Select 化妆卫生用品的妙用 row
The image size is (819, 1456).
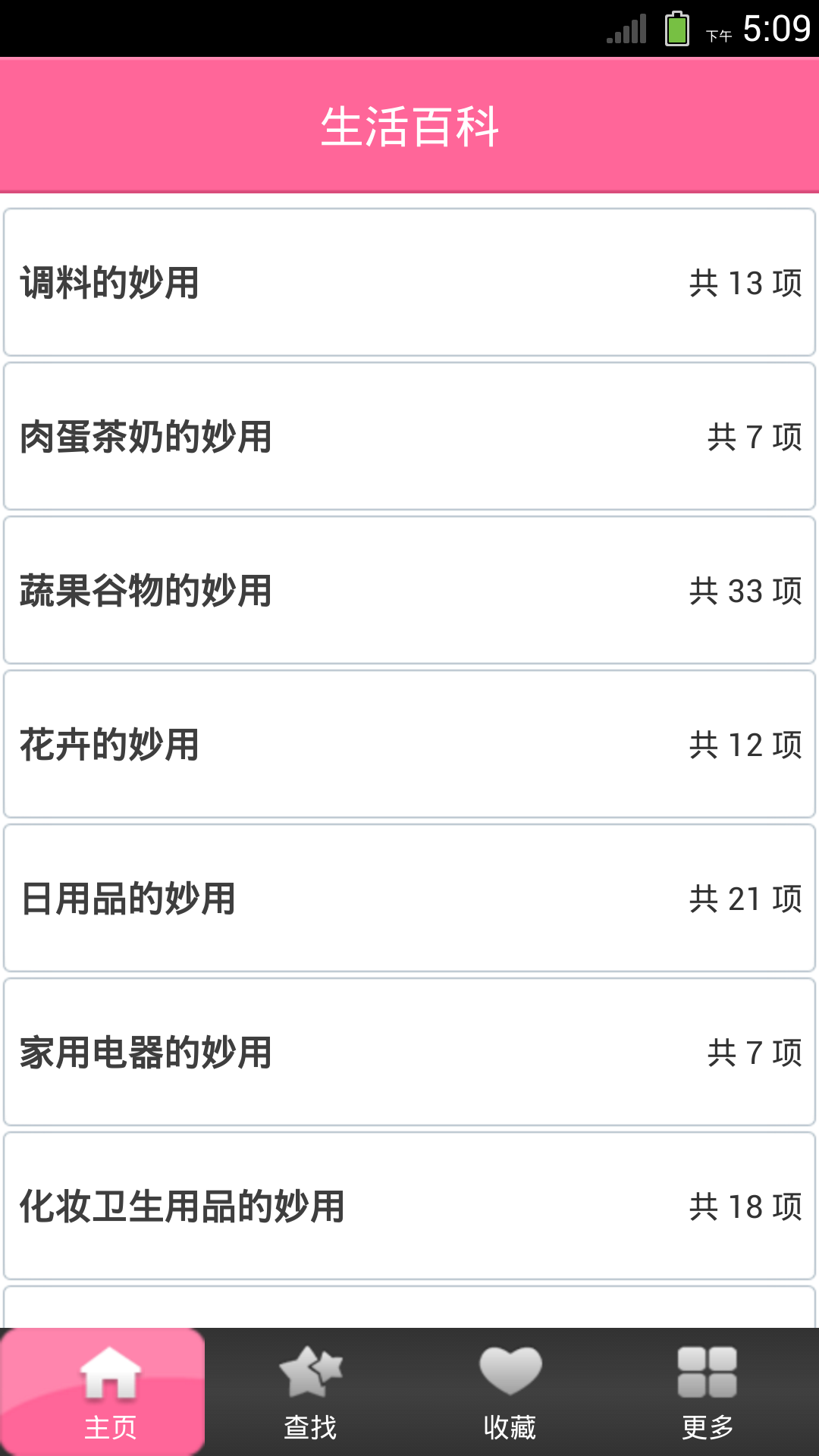[409, 1206]
